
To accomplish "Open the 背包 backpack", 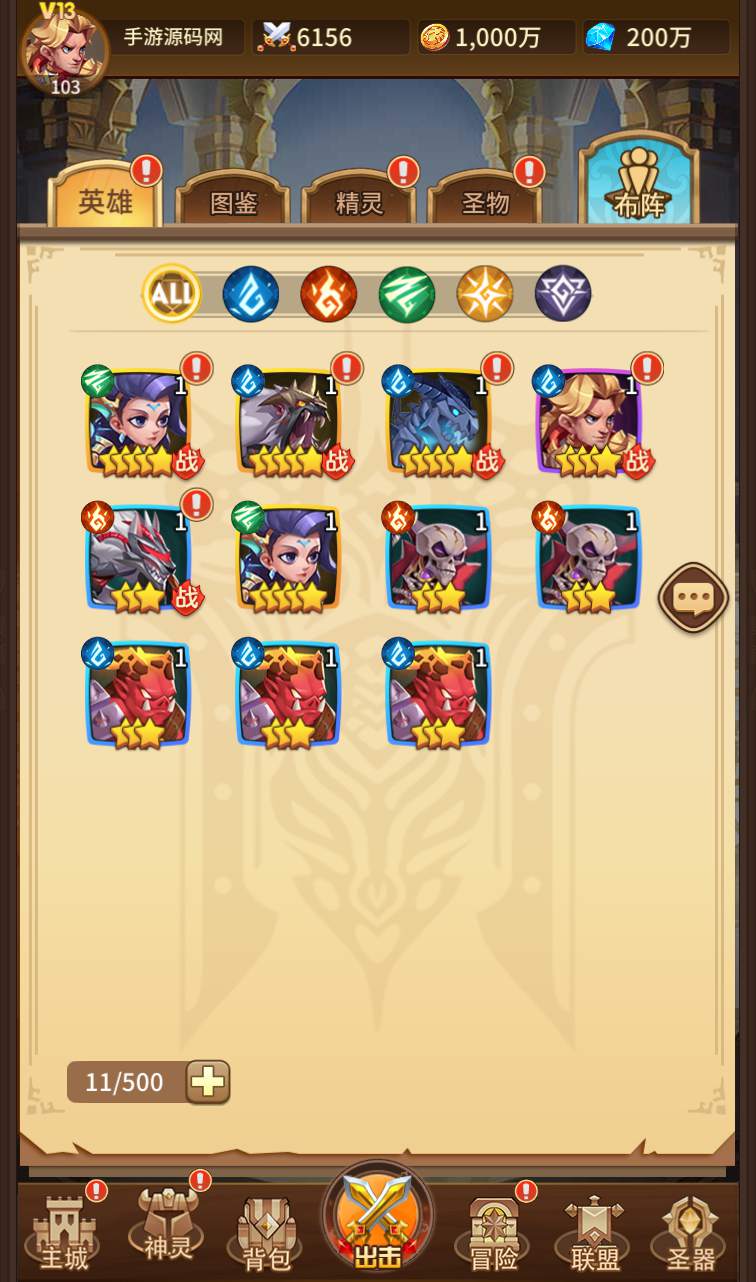I will pos(267,1235).
